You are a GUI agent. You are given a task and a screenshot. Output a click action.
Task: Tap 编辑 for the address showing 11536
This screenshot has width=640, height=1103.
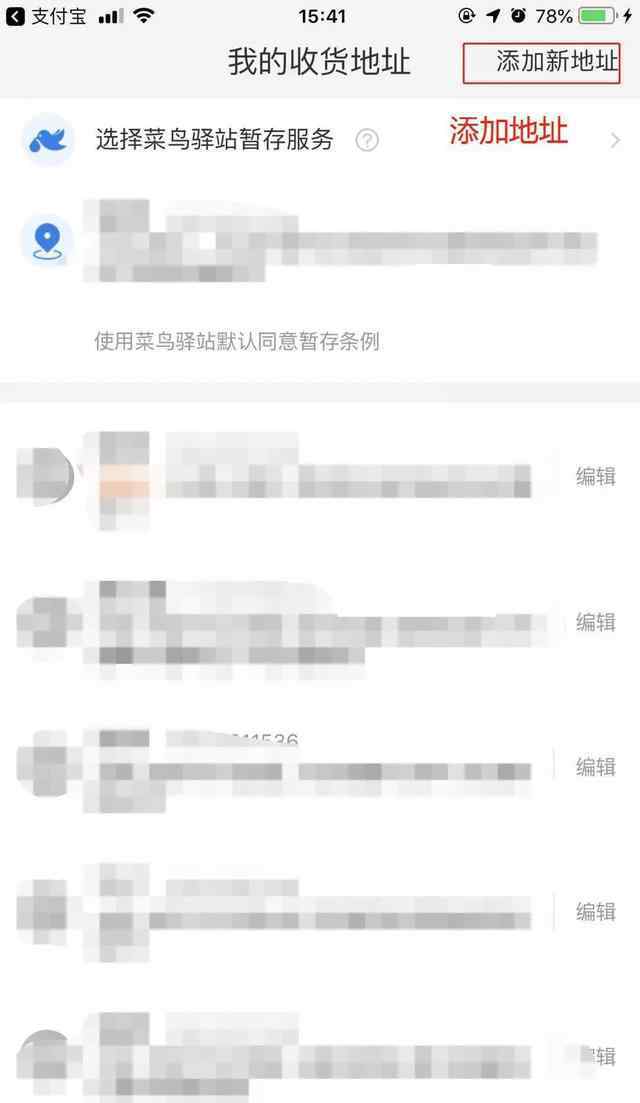[x=595, y=766]
